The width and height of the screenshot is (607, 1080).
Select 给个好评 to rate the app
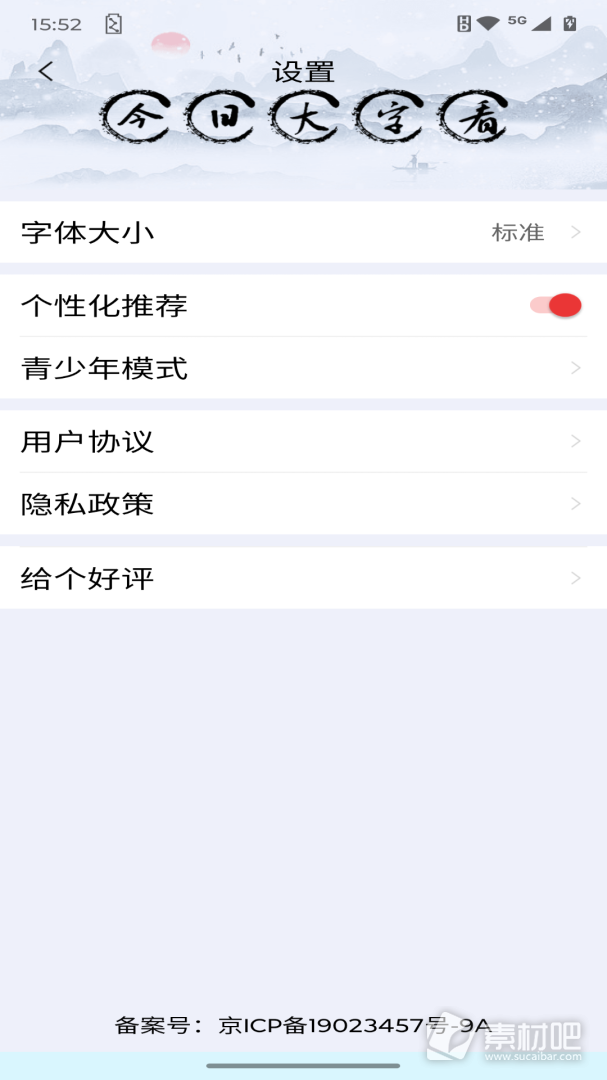click(303, 578)
